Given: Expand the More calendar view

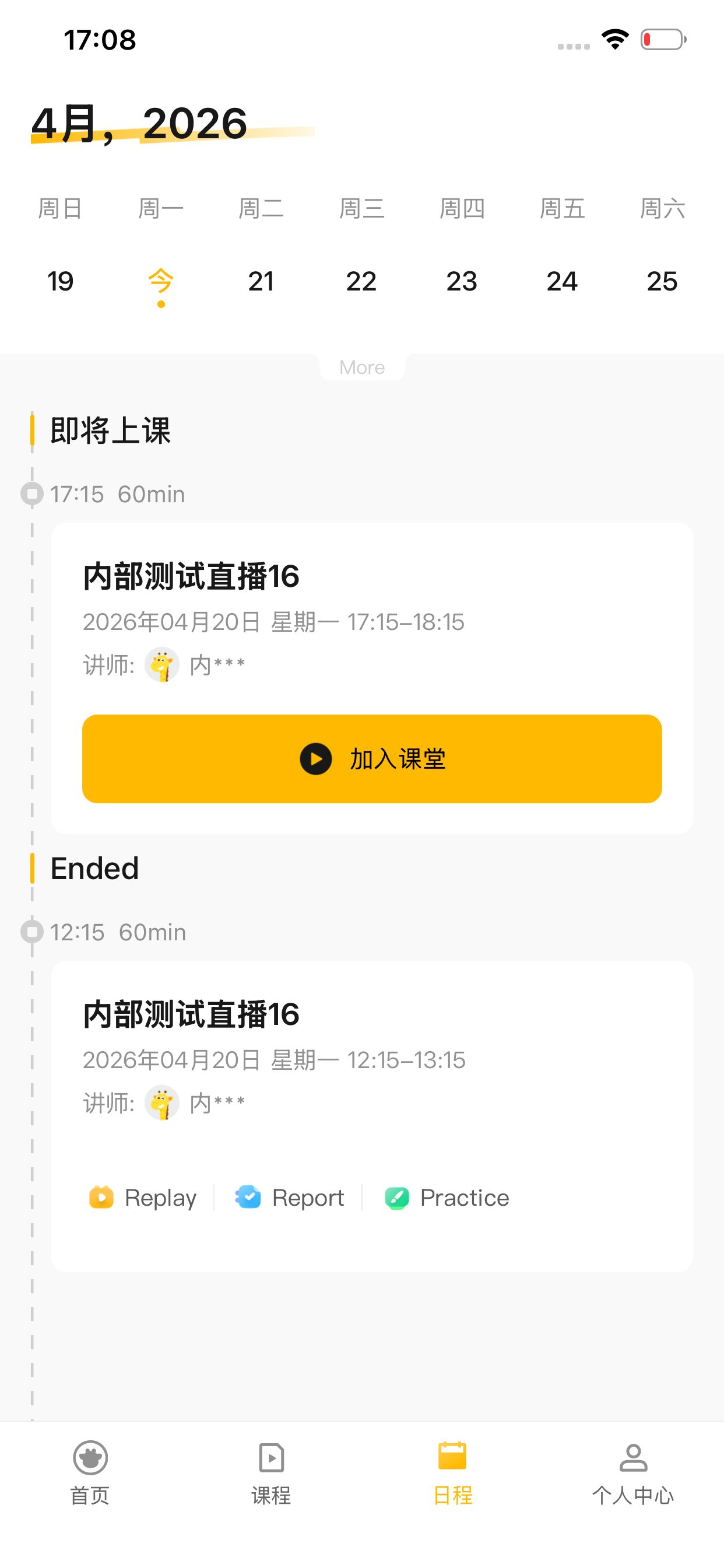Looking at the screenshot, I should pos(361,366).
